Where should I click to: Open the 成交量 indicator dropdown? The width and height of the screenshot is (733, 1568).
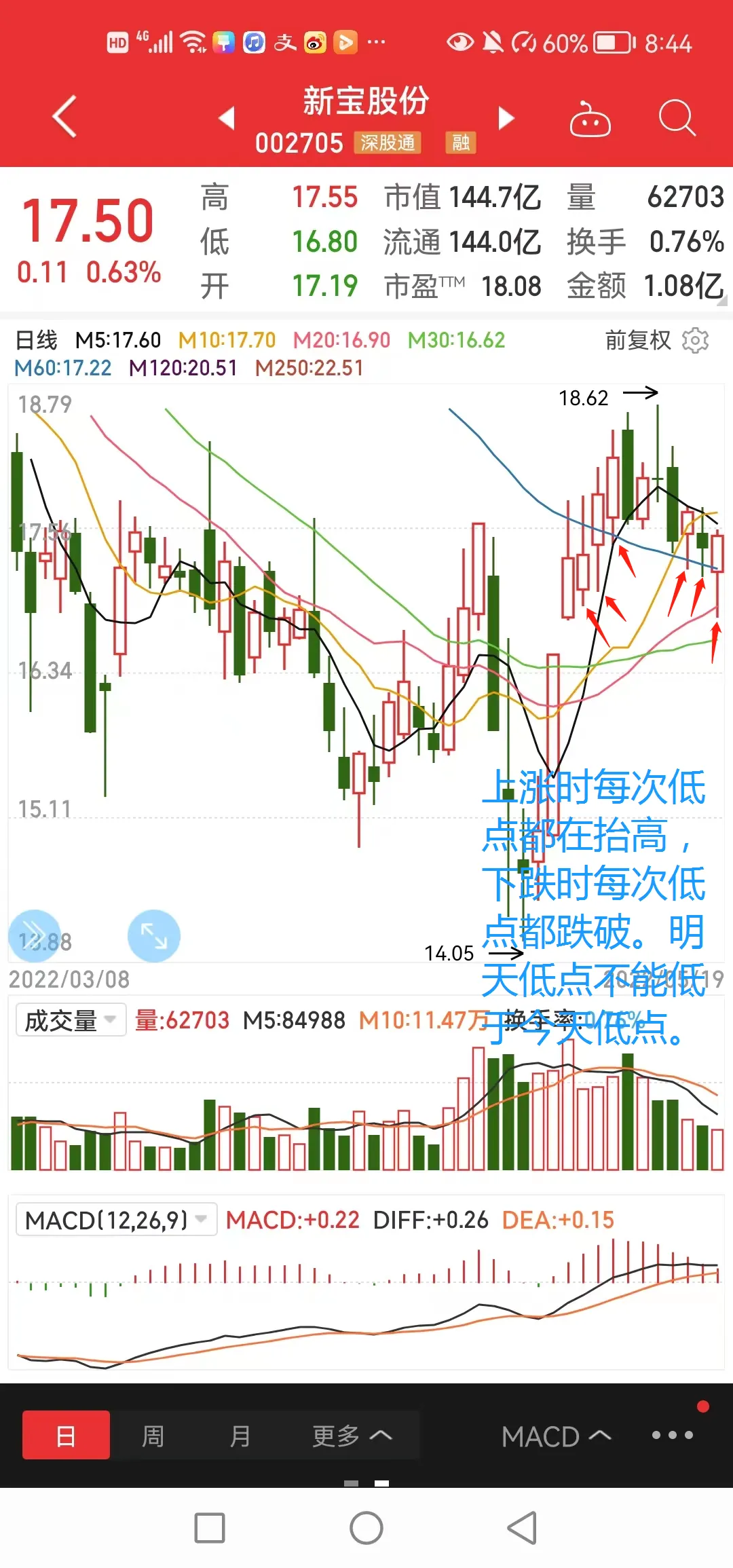click(x=71, y=1020)
